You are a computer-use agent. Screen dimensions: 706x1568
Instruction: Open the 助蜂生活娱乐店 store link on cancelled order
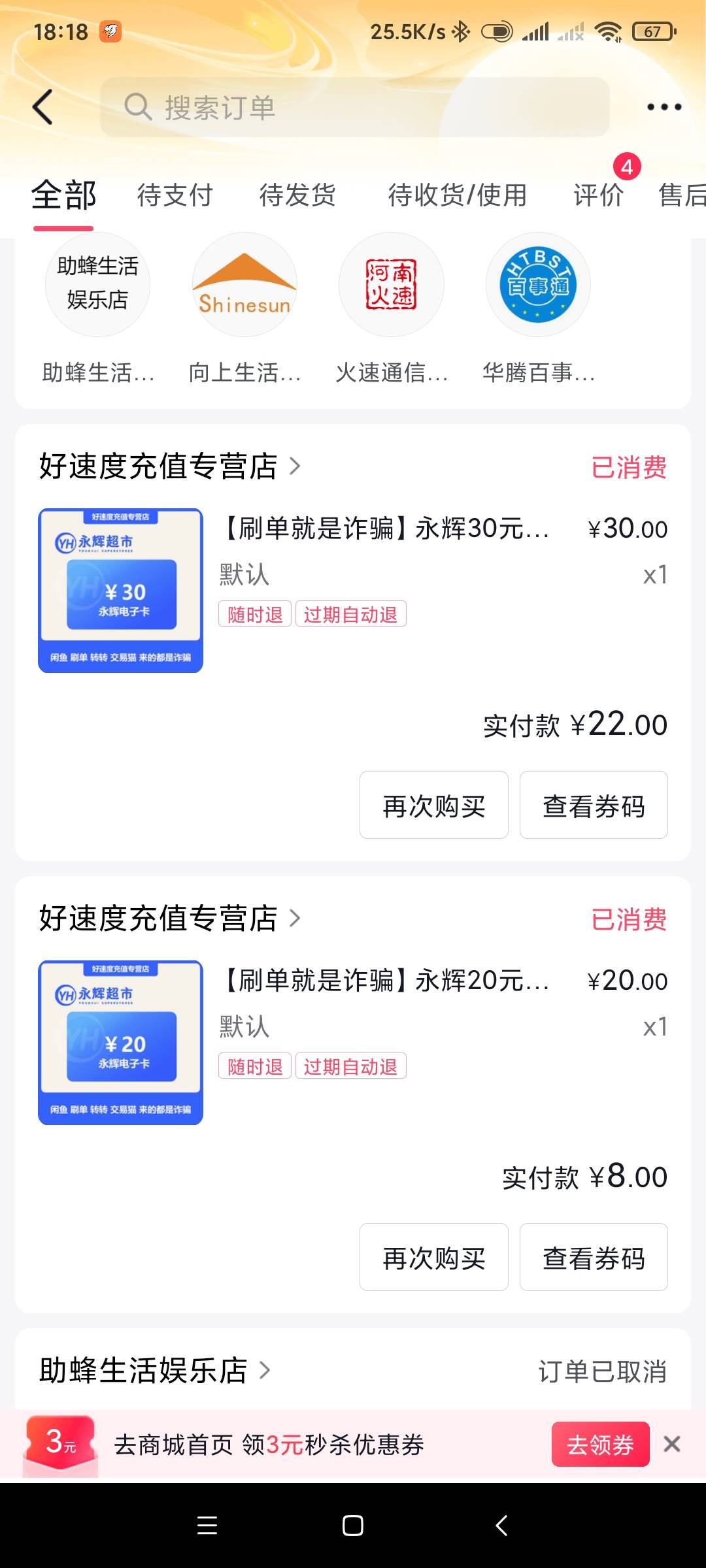coord(154,1371)
